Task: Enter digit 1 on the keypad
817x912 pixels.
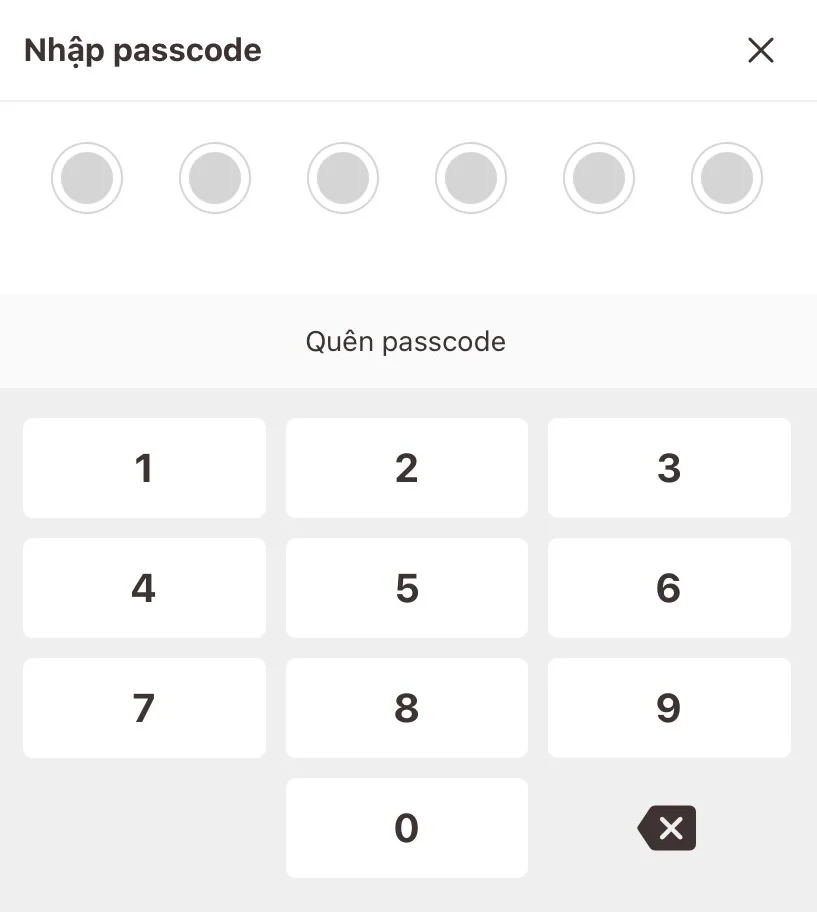Action: (144, 468)
